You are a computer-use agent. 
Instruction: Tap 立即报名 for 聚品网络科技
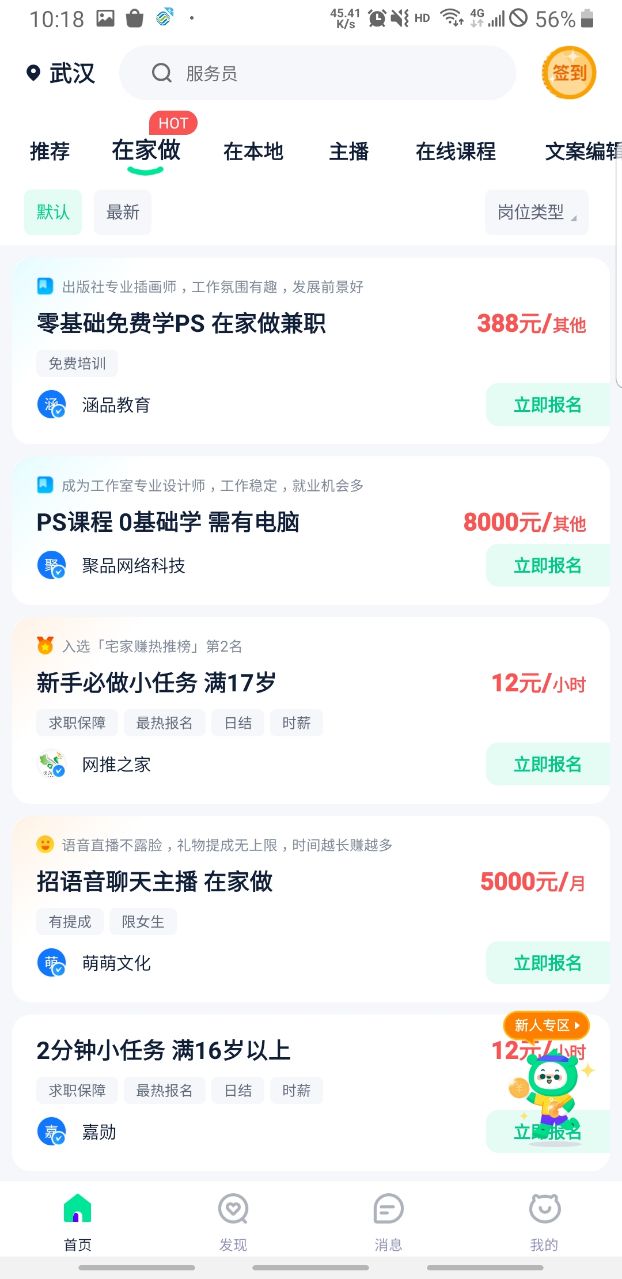click(547, 565)
